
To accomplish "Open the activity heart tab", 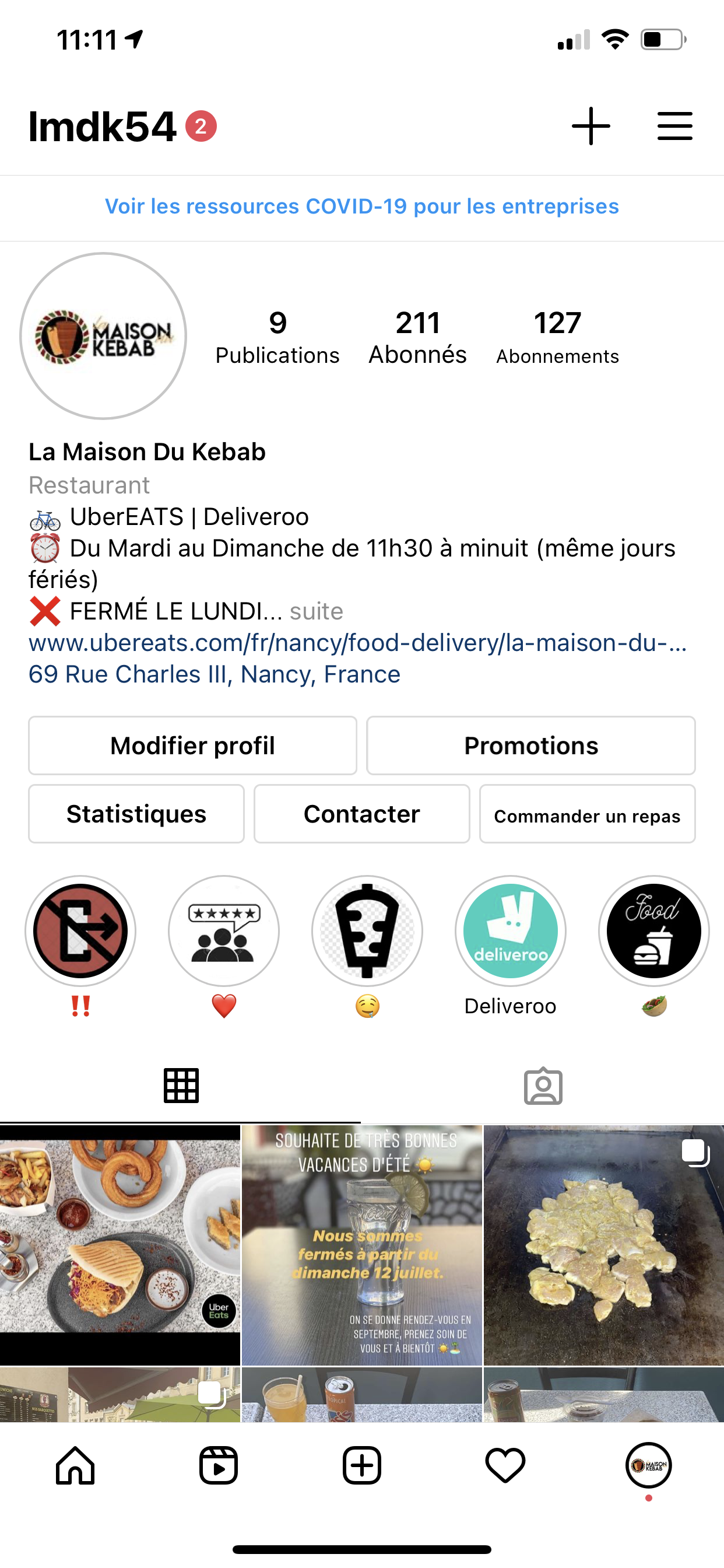I will pyautogui.click(x=505, y=1465).
